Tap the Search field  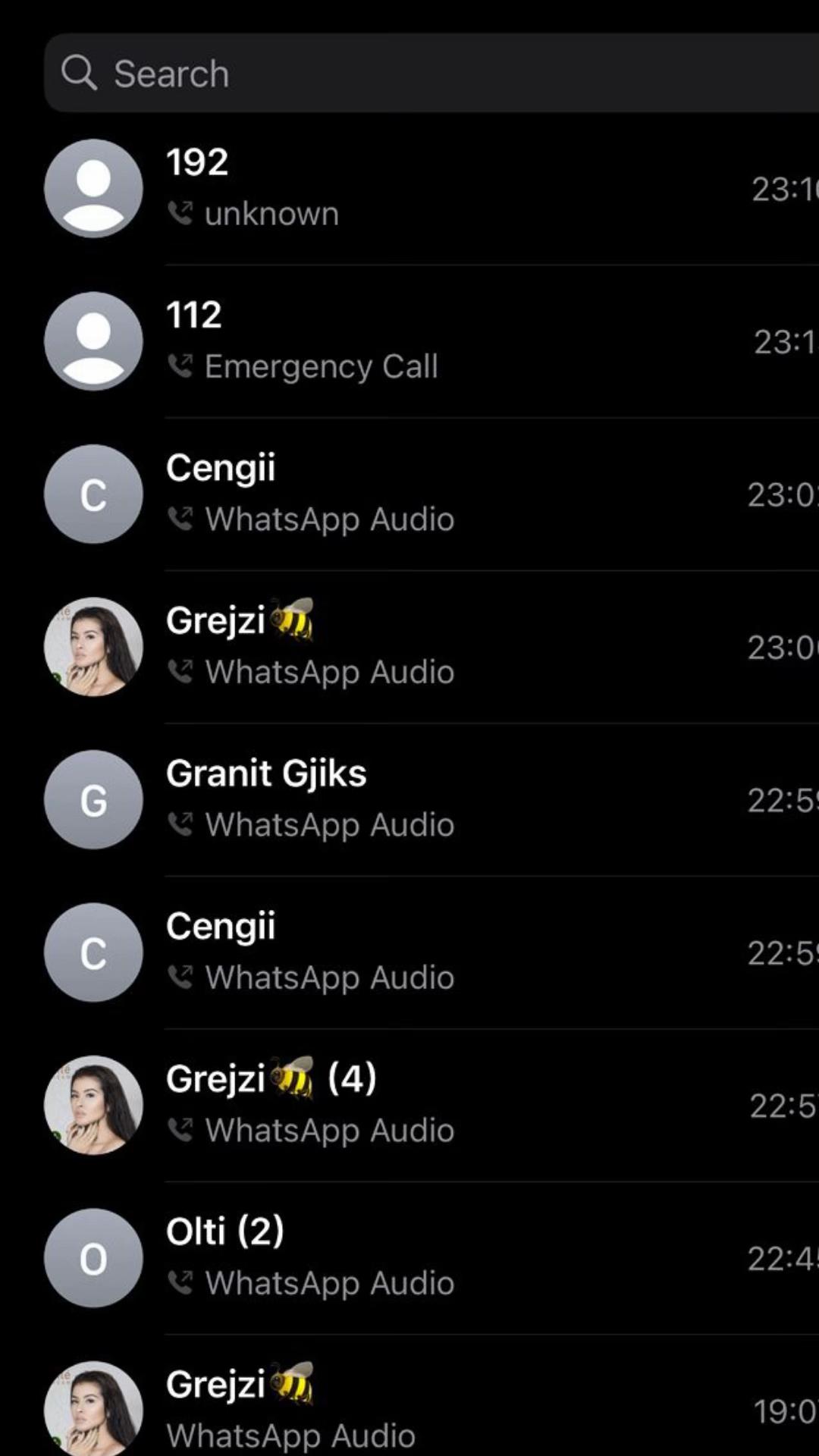coord(425,74)
